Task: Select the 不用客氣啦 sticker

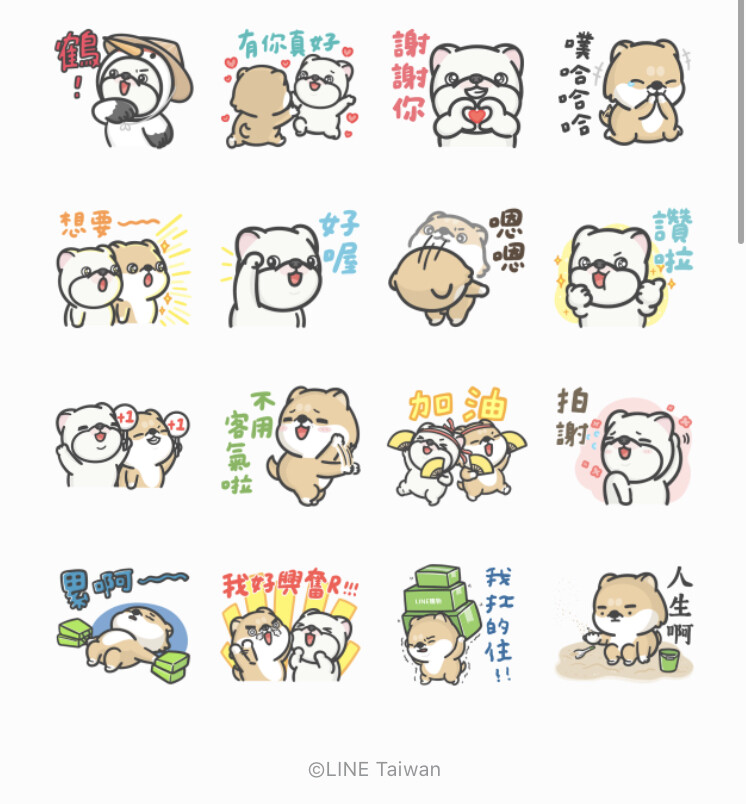Action: coord(288,445)
